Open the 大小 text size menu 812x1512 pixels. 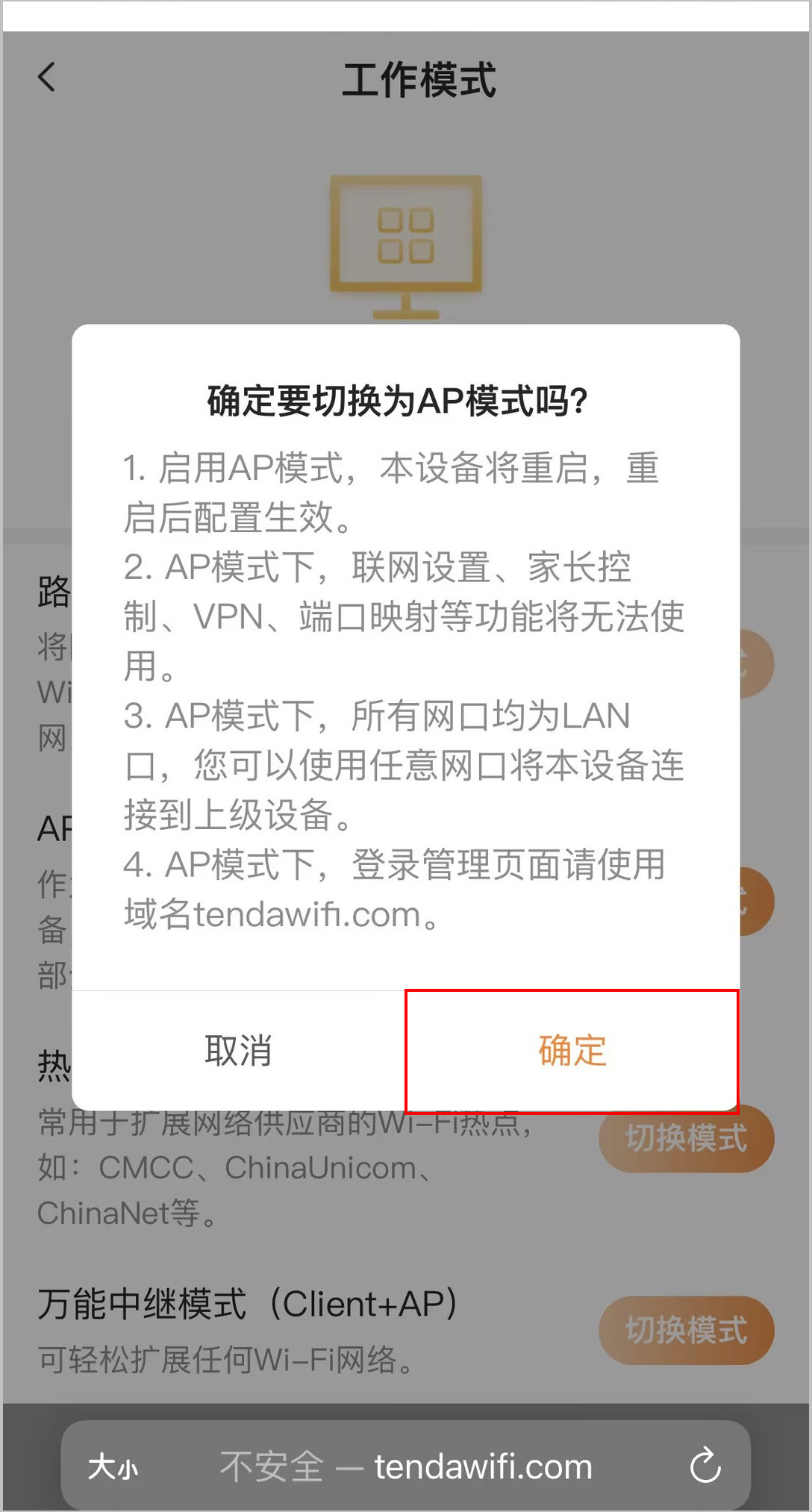113,1466
